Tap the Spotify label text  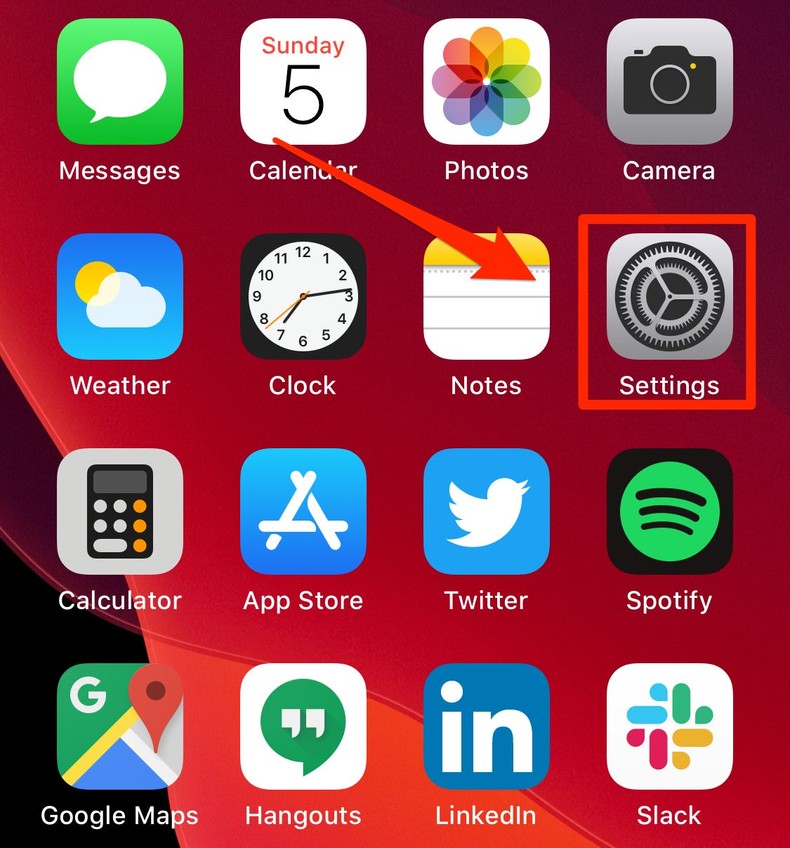click(x=669, y=600)
